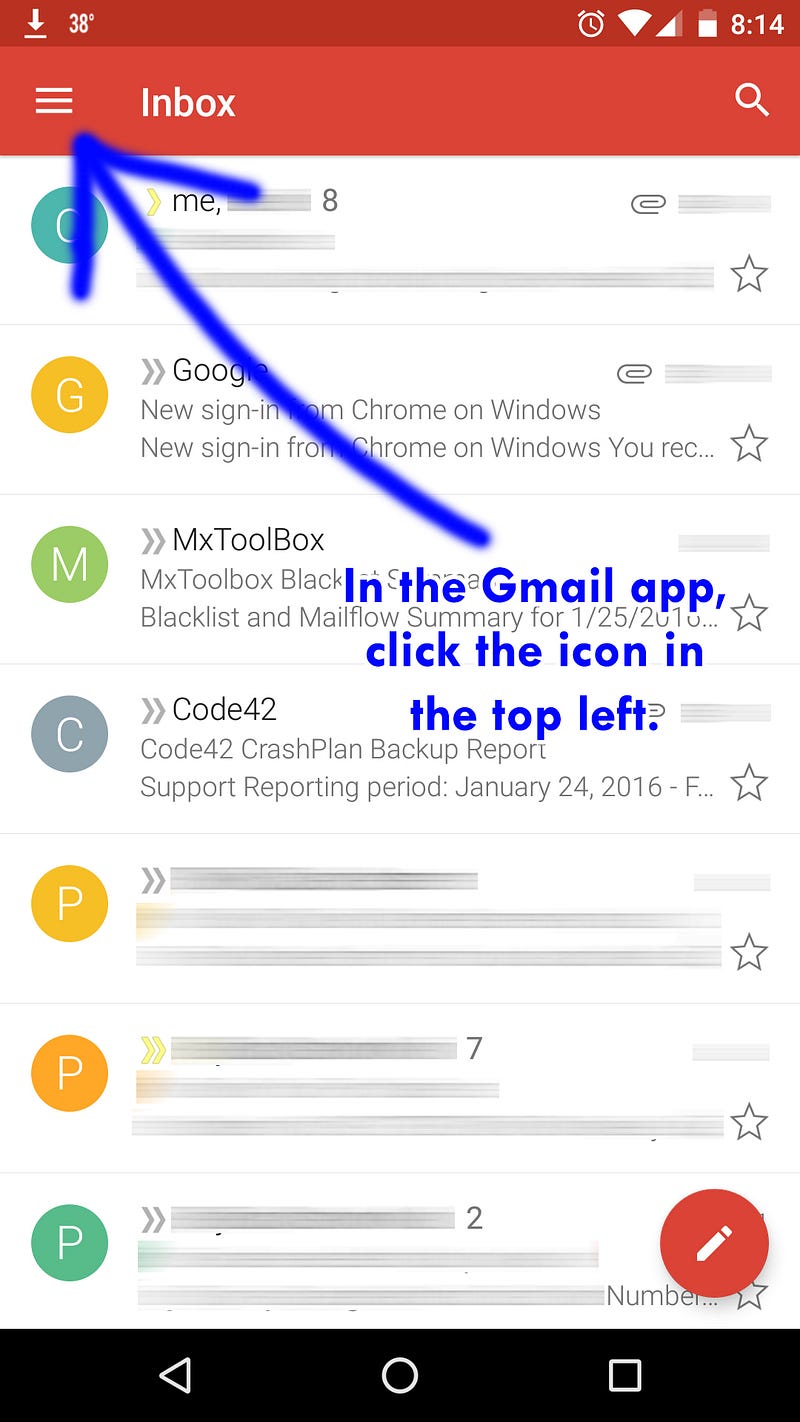Viewport: 800px width, 1422px height.
Task: Select the Code42 sender avatar
Action: pos(69,734)
